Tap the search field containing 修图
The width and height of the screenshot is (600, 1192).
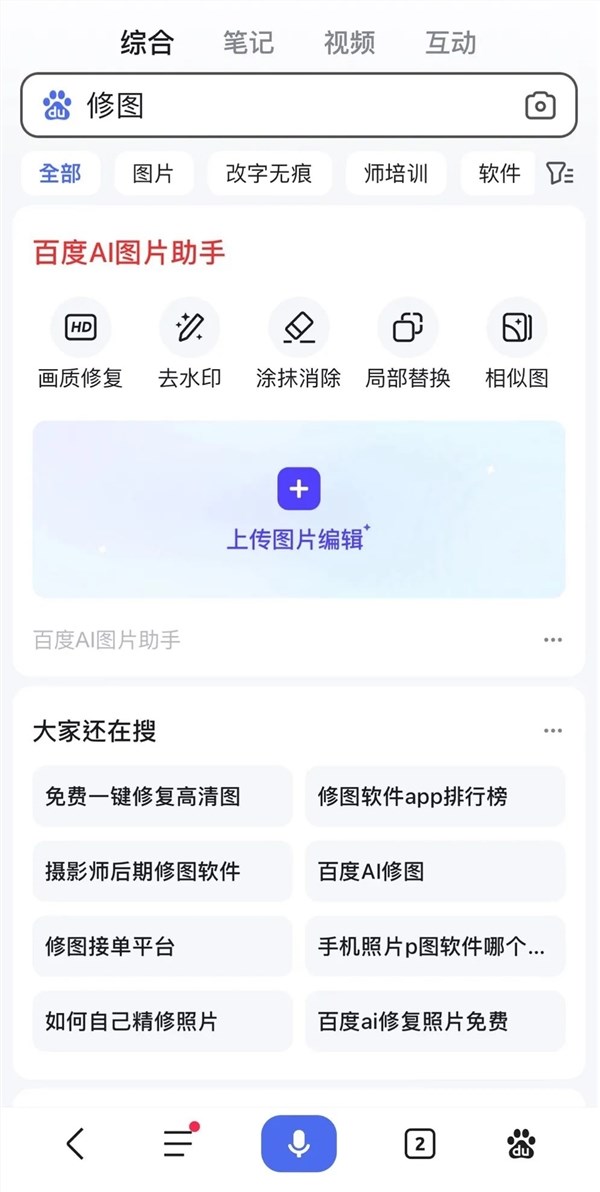pos(300,105)
